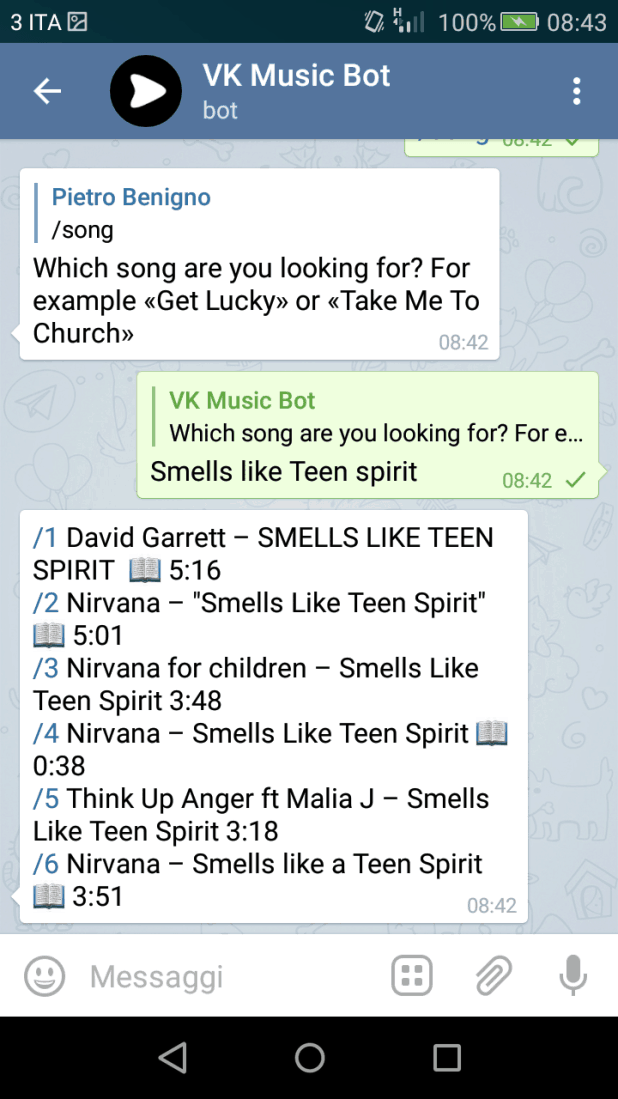Jump to the quoted Pietro Benigno /song message

coord(130,213)
